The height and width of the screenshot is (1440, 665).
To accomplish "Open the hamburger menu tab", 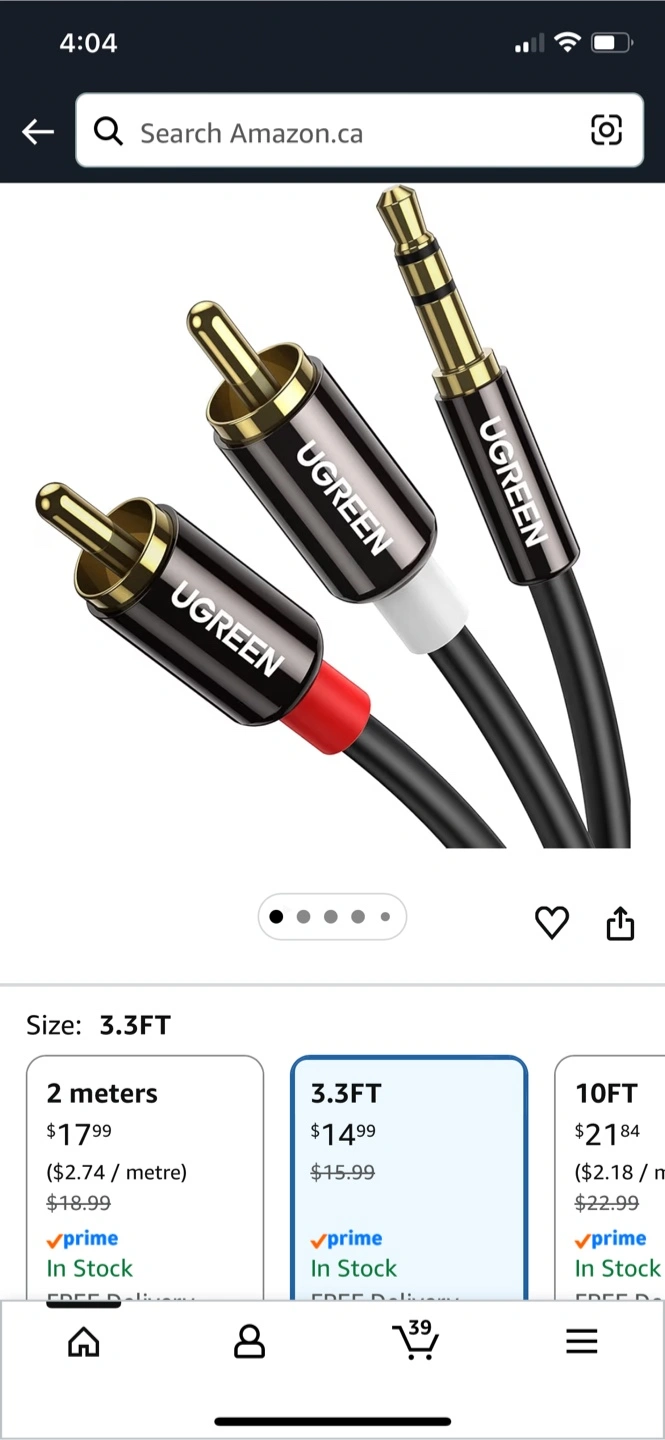I will (x=581, y=1341).
